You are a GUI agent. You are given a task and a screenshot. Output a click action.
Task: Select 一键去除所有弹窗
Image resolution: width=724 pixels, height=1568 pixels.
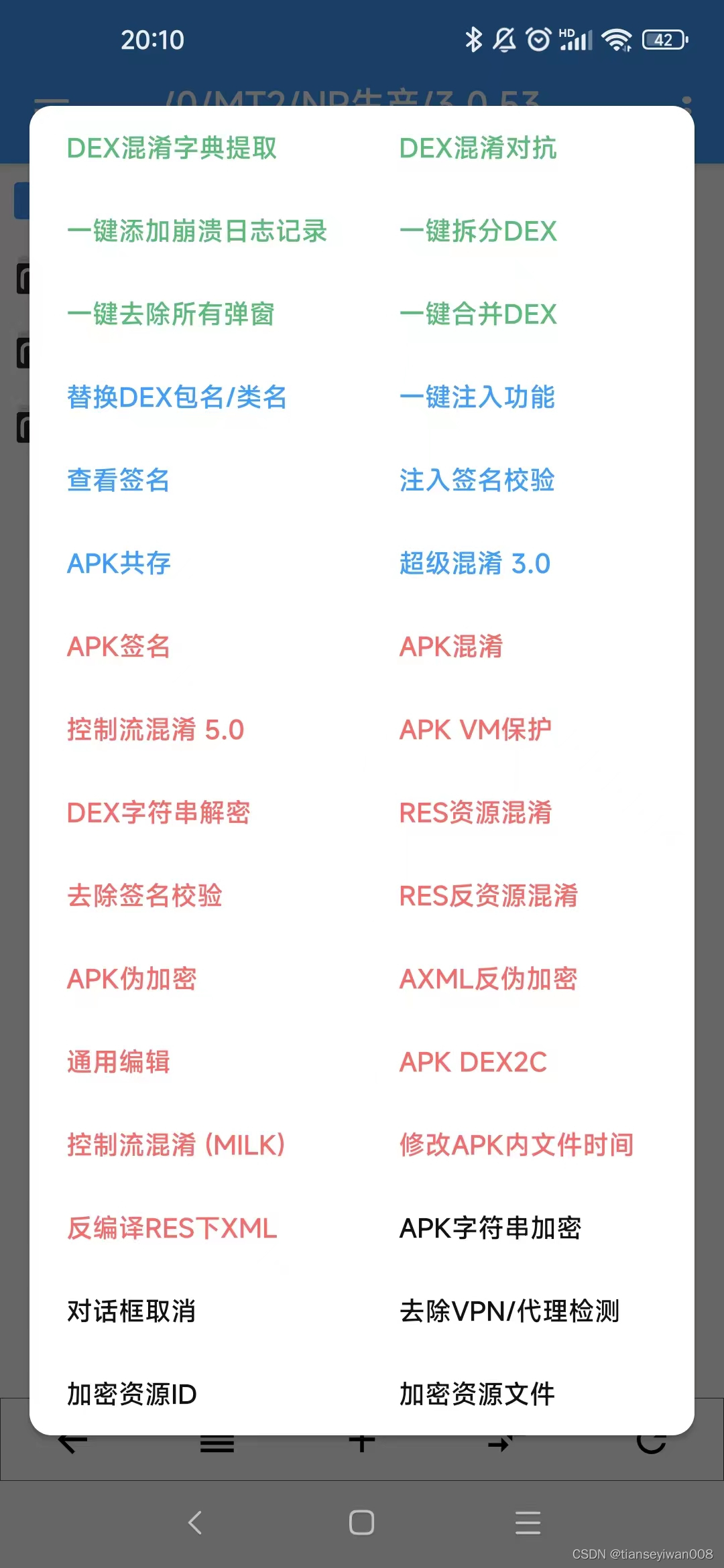point(170,314)
